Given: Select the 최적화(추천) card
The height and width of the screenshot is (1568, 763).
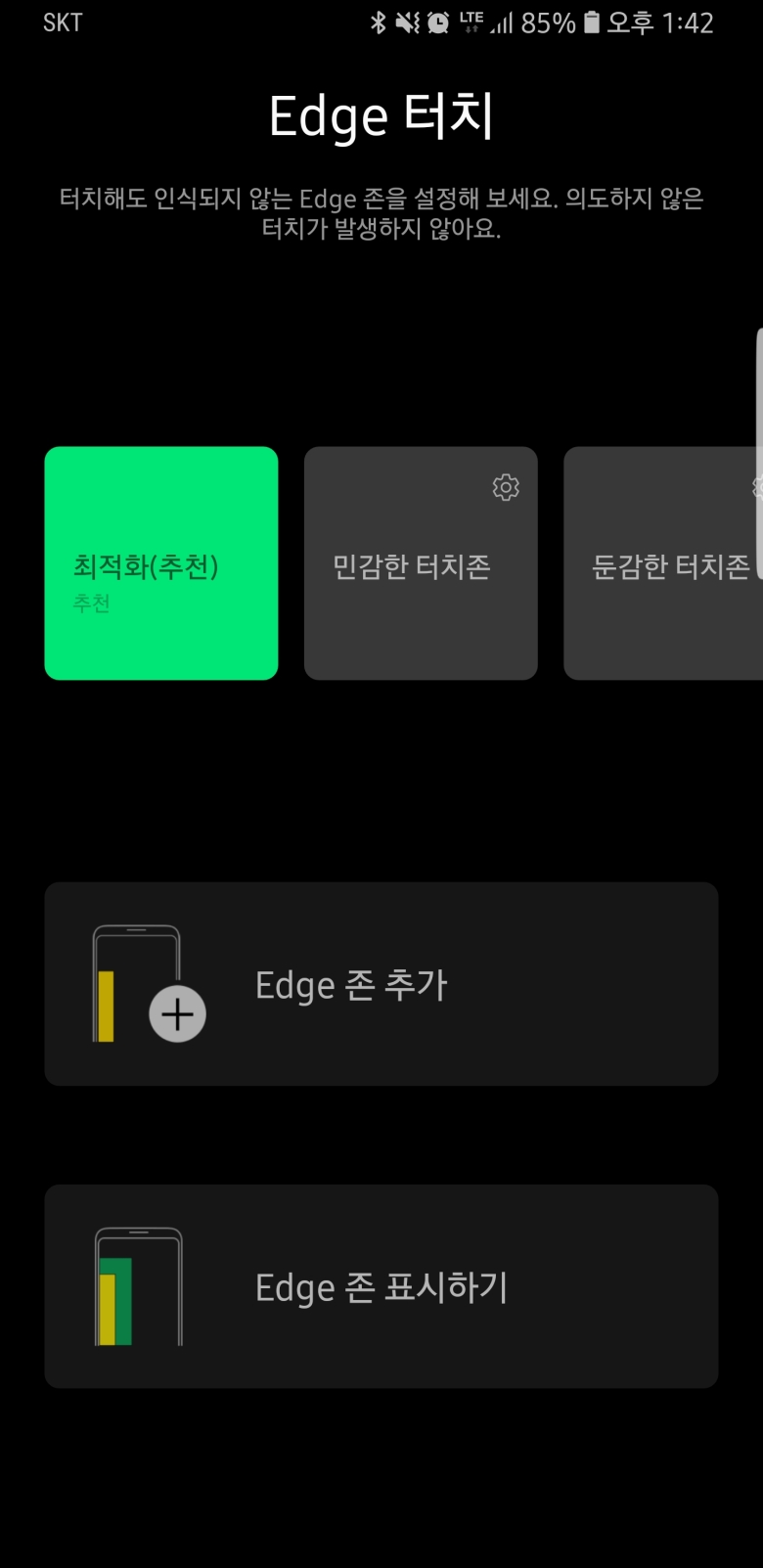Looking at the screenshot, I should (x=161, y=563).
